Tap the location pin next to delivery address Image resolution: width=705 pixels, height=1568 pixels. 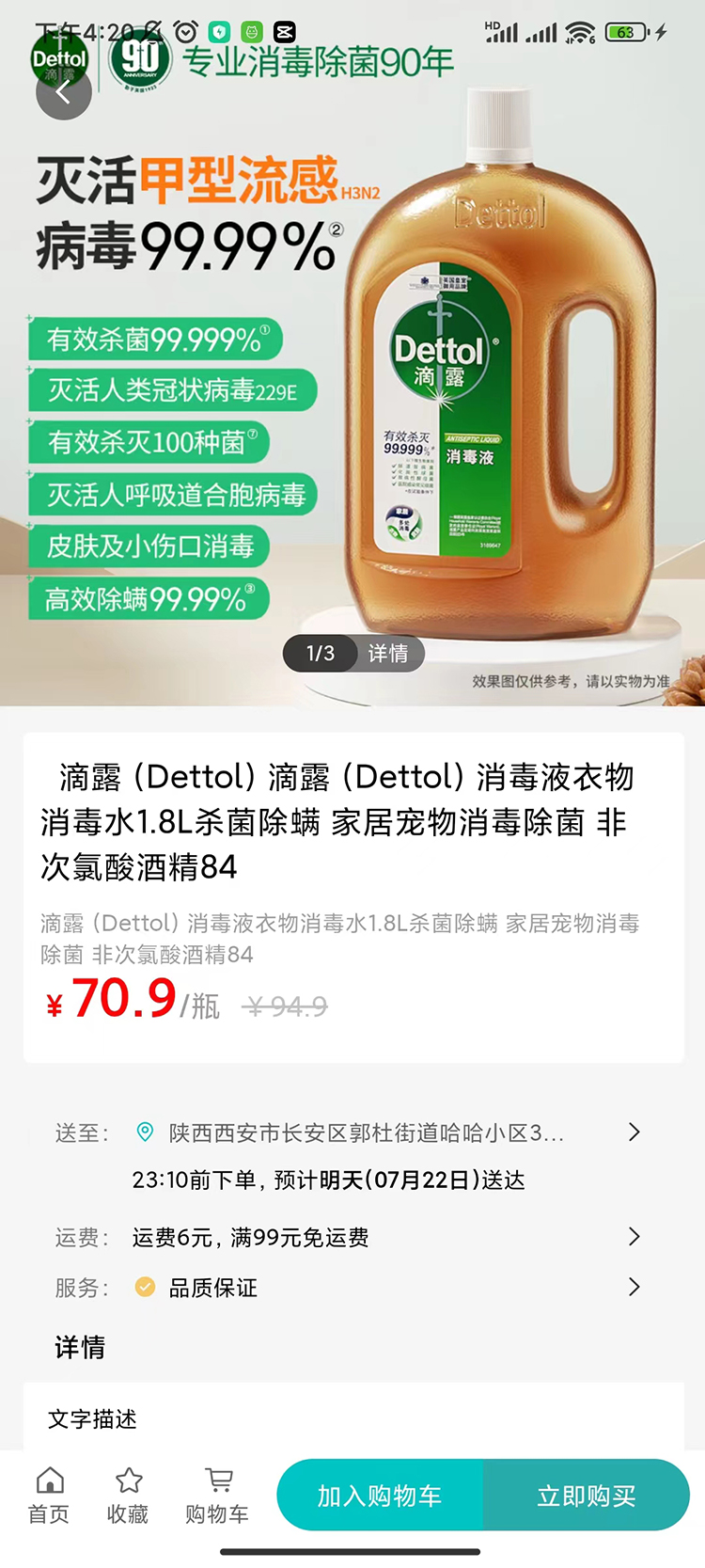click(143, 1132)
